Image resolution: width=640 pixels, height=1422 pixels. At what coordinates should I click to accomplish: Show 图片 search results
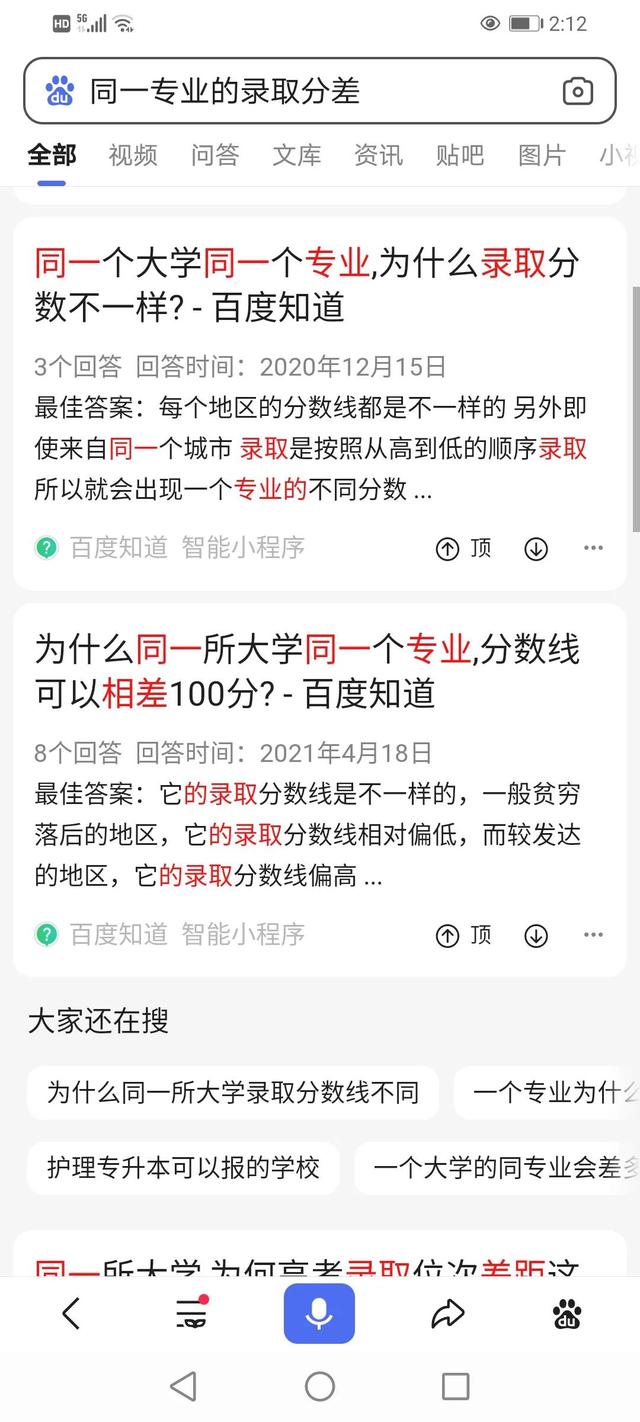pyautogui.click(x=542, y=155)
